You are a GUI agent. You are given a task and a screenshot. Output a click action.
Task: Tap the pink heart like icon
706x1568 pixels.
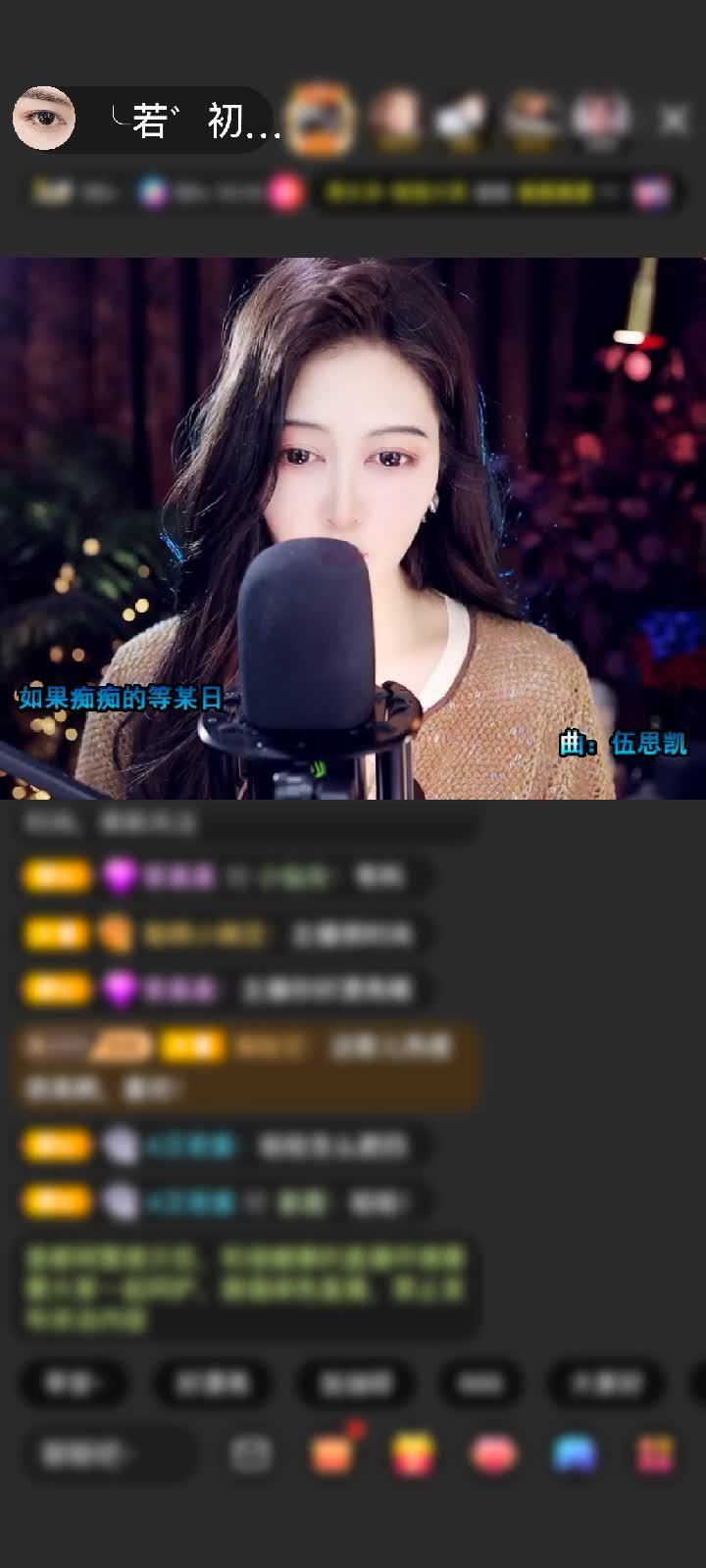pyautogui.click(x=494, y=1454)
